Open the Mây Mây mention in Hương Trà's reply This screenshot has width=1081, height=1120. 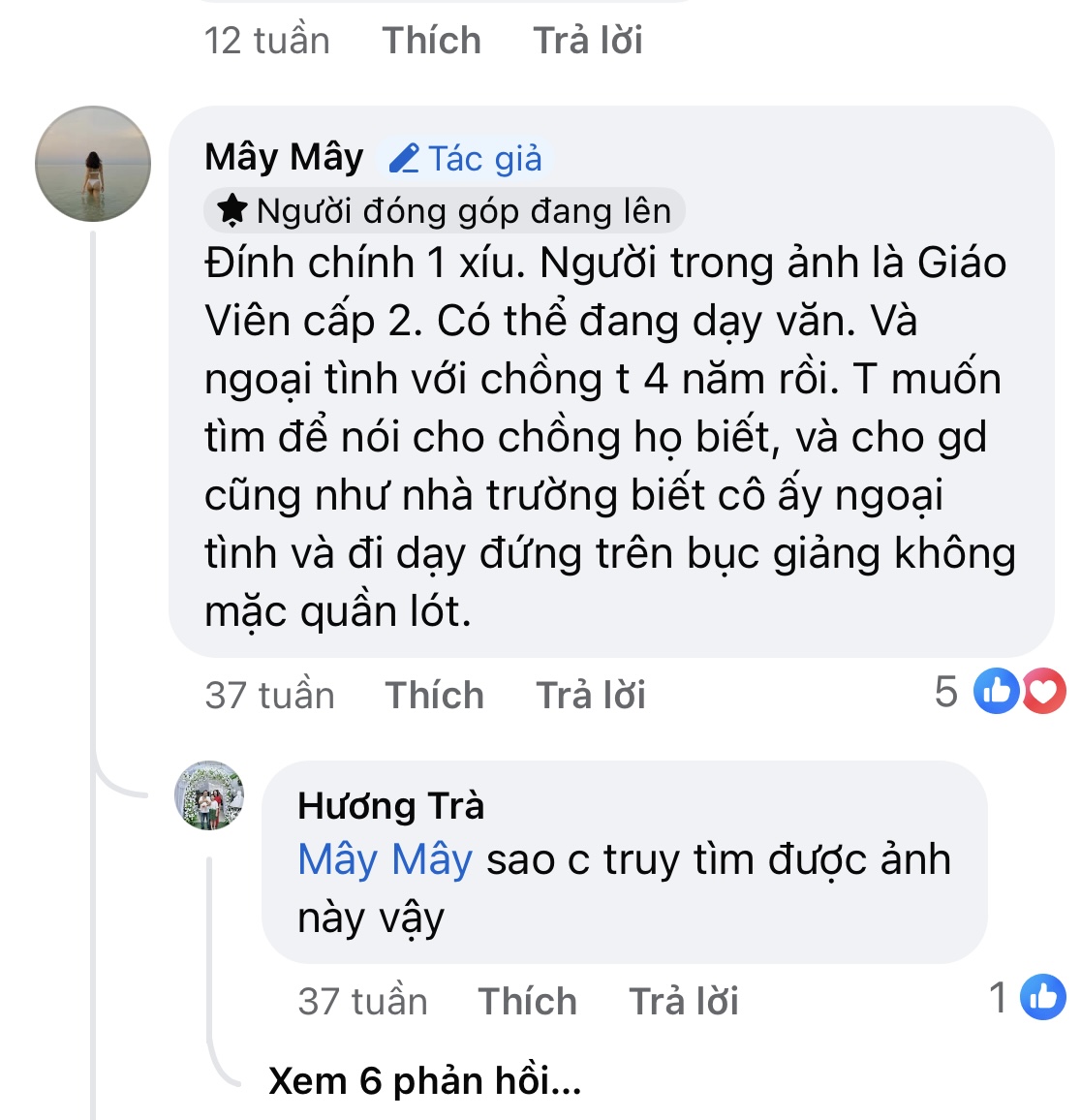click(385, 859)
